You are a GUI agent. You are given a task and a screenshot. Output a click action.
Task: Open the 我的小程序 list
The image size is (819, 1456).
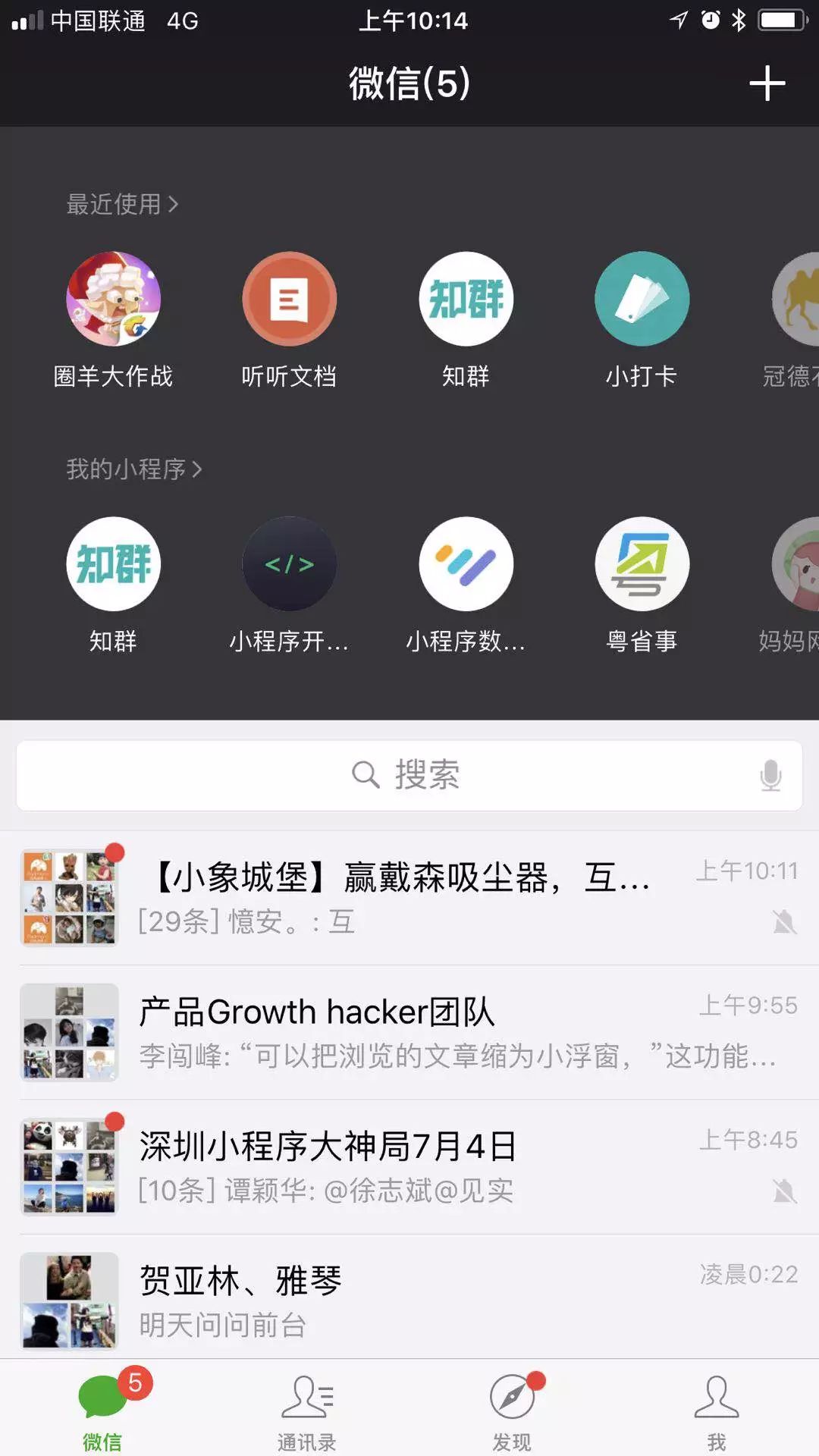[133, 469]
